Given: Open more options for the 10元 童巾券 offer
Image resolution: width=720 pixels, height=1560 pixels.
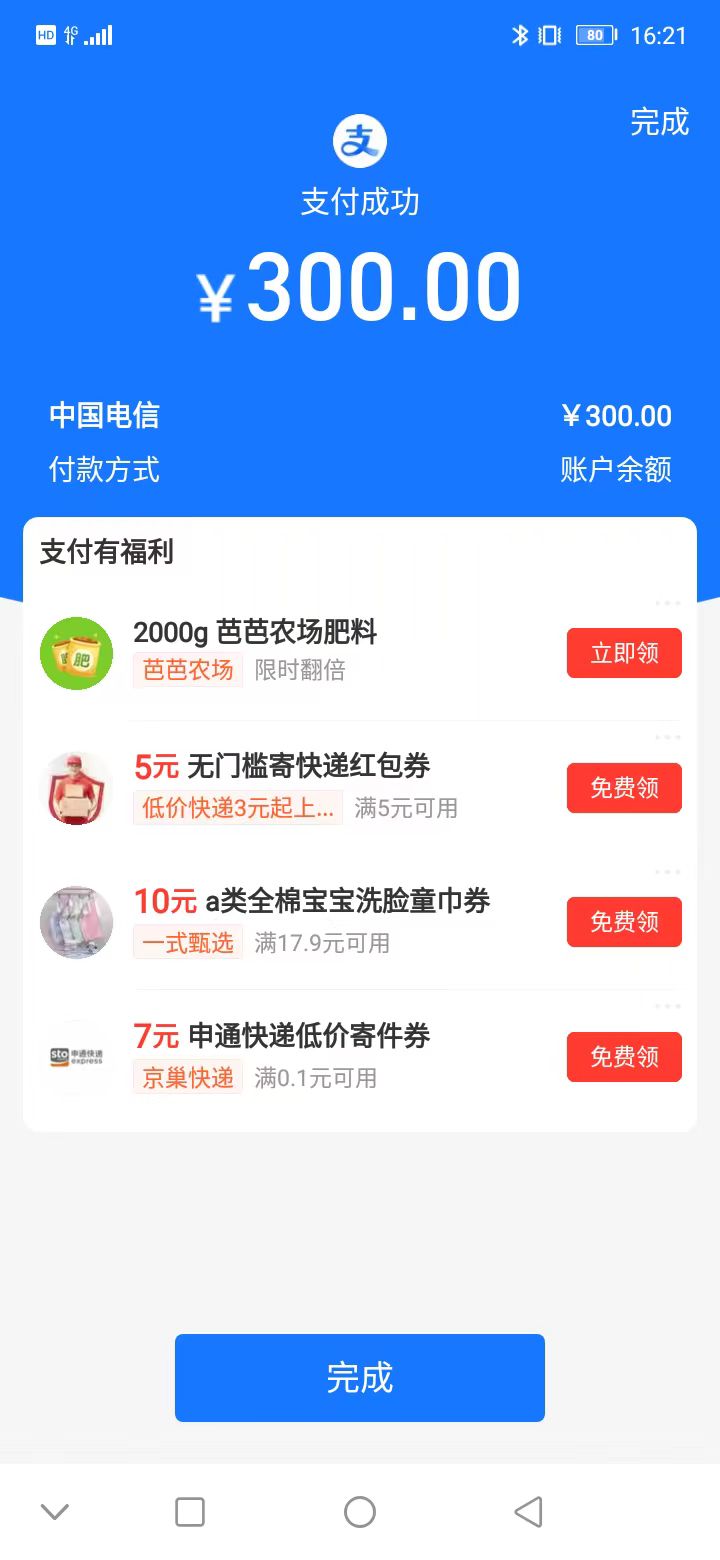Looking at the screenshot, I should point(667,872).
